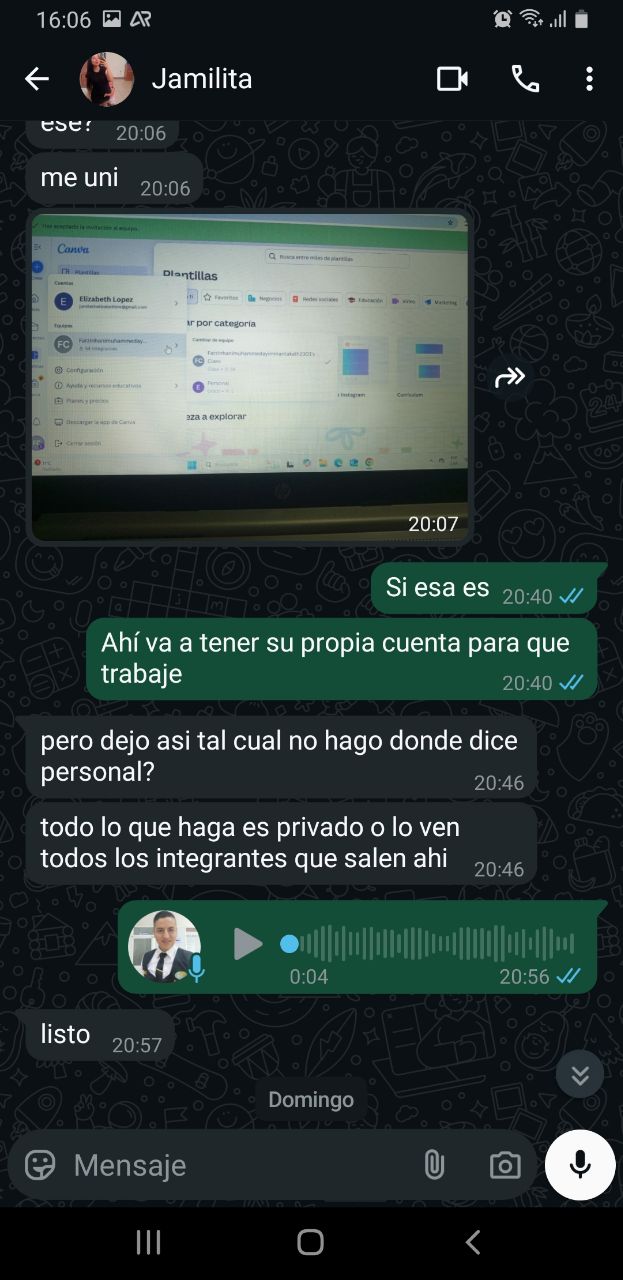Play the 0:04 voice message

pyautogui.click(x=247, y=944)
